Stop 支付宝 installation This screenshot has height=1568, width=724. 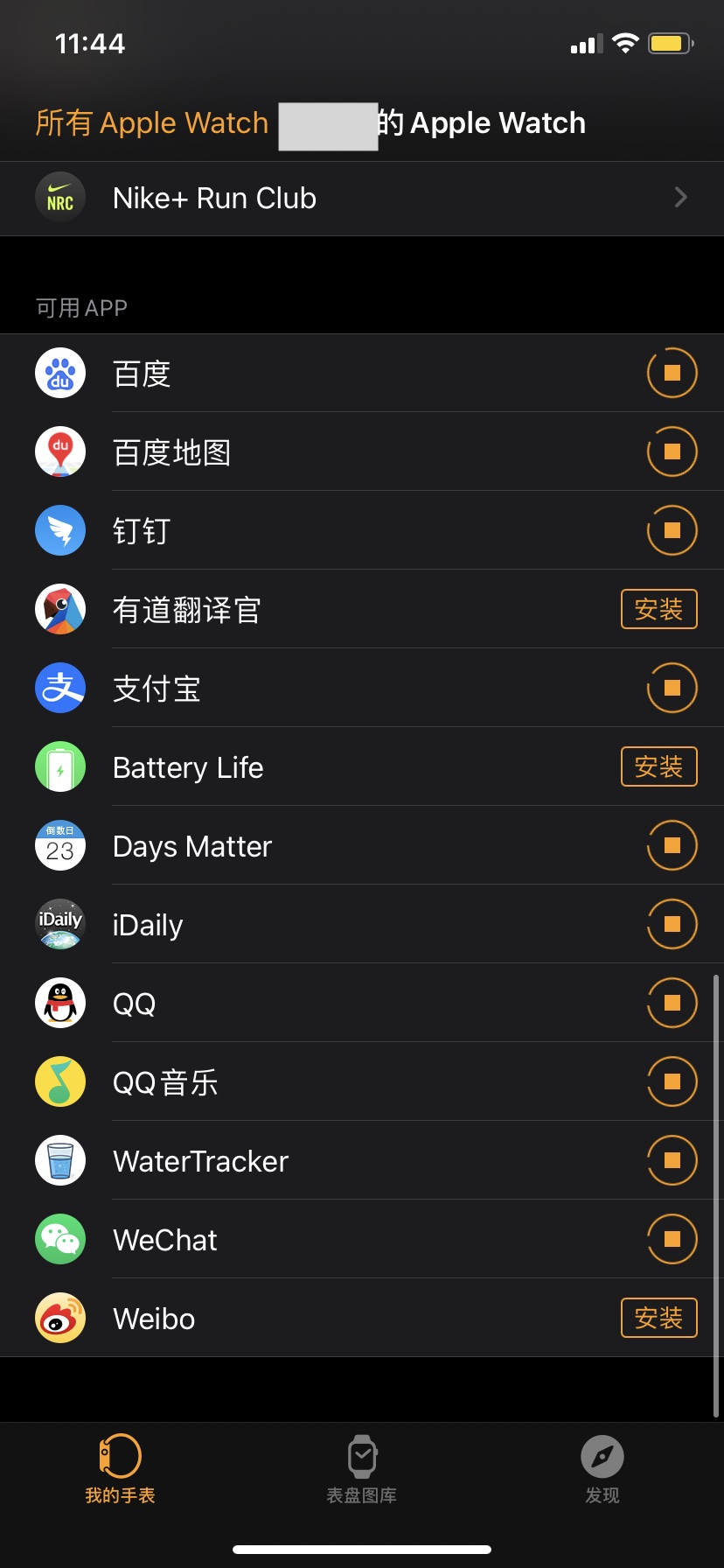672,689
